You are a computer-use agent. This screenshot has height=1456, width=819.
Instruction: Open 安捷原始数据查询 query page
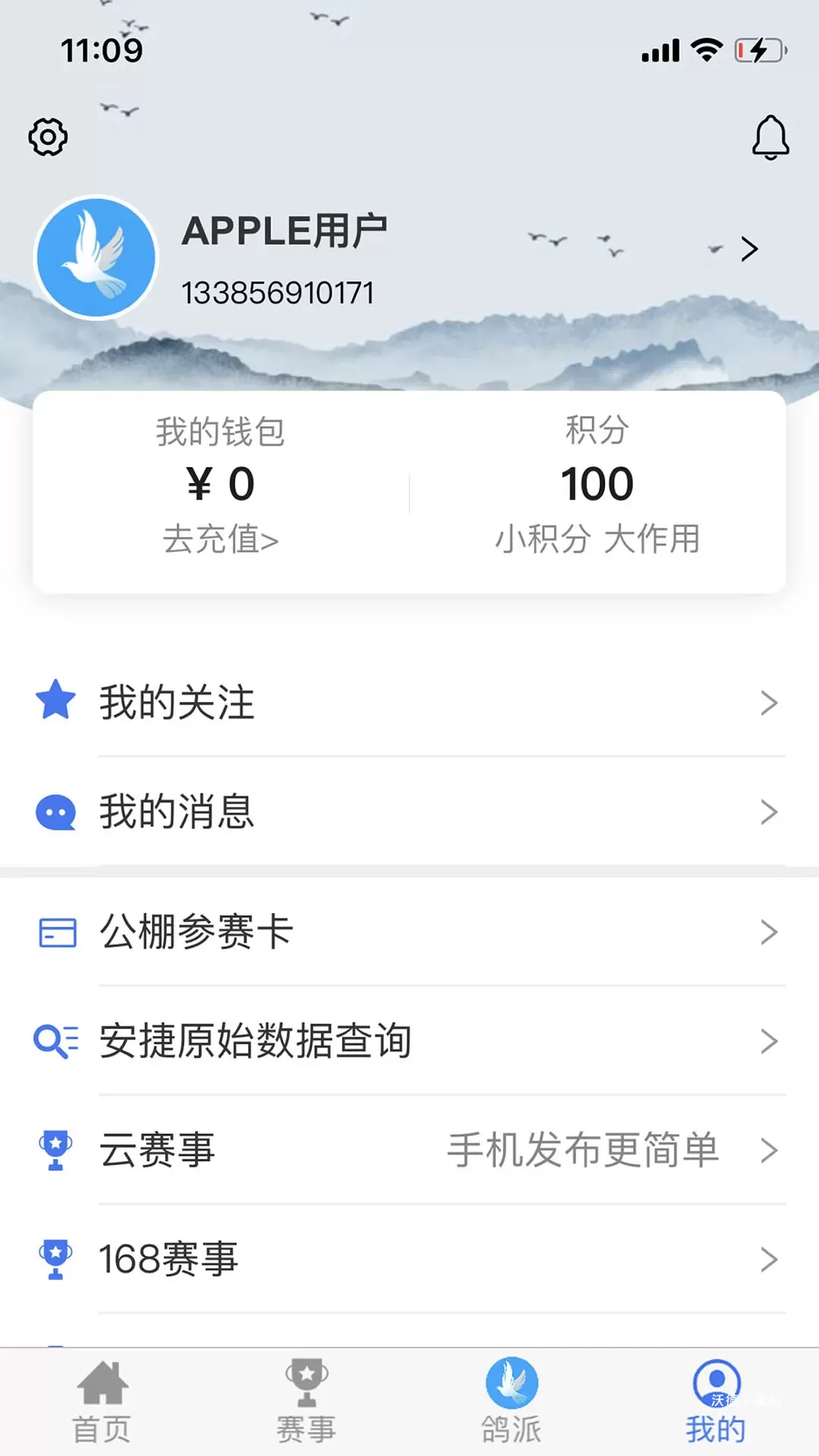255,1041
